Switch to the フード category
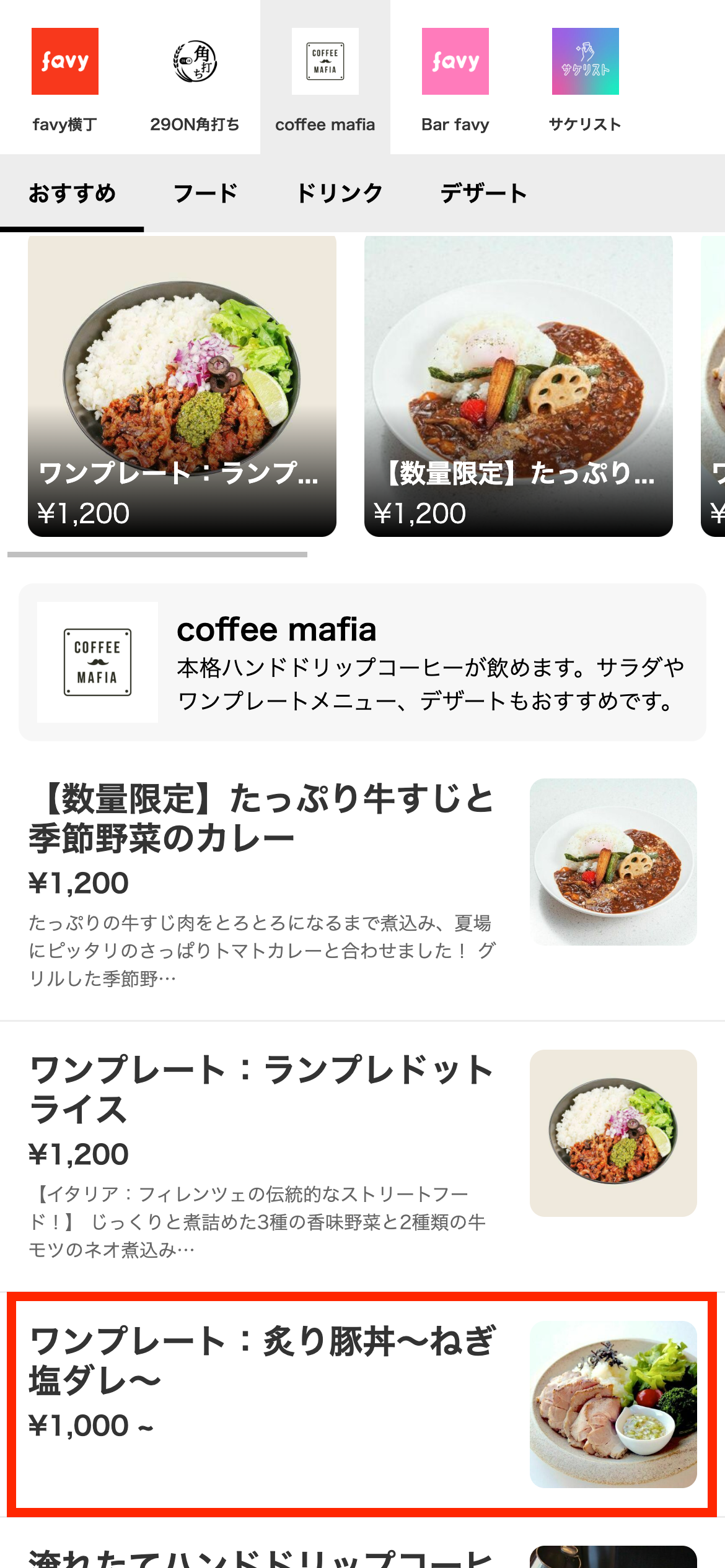 206,194
